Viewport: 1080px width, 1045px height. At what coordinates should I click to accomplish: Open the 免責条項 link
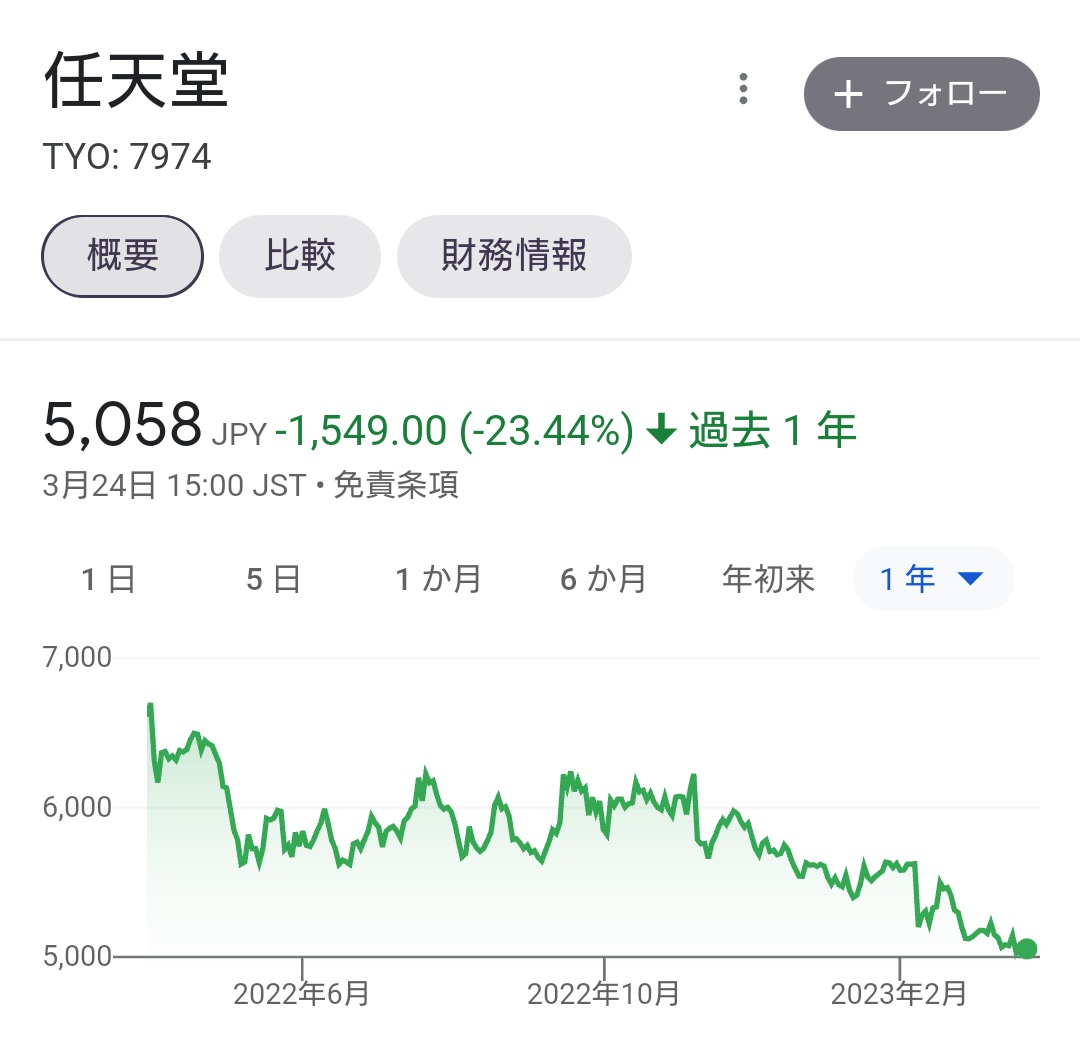click(396, 486)
